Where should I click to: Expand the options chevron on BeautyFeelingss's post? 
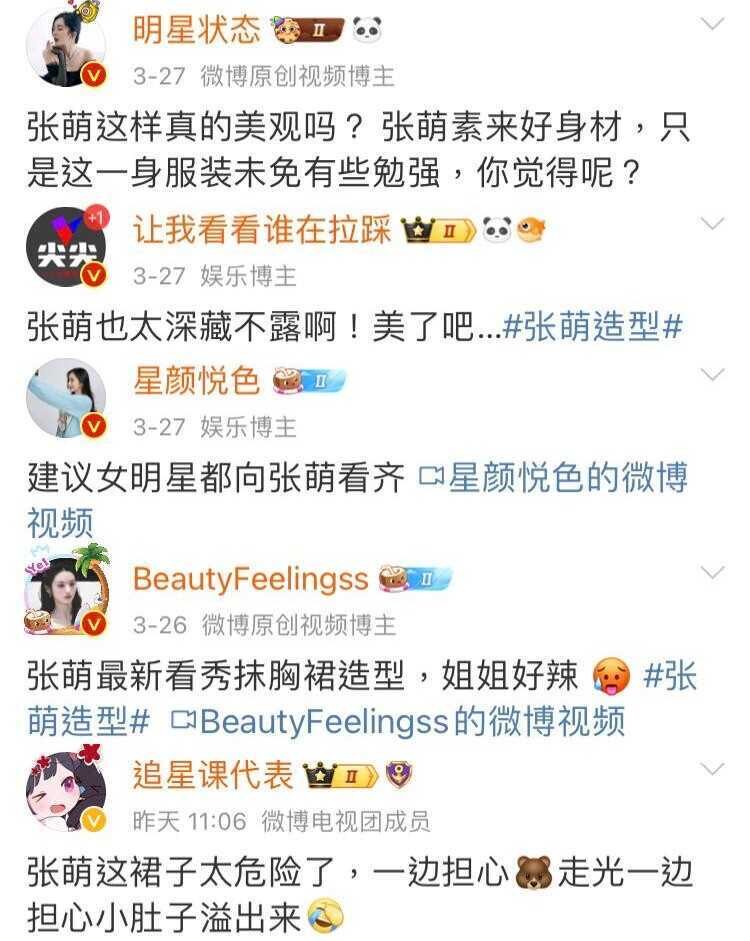click(712, 573)
